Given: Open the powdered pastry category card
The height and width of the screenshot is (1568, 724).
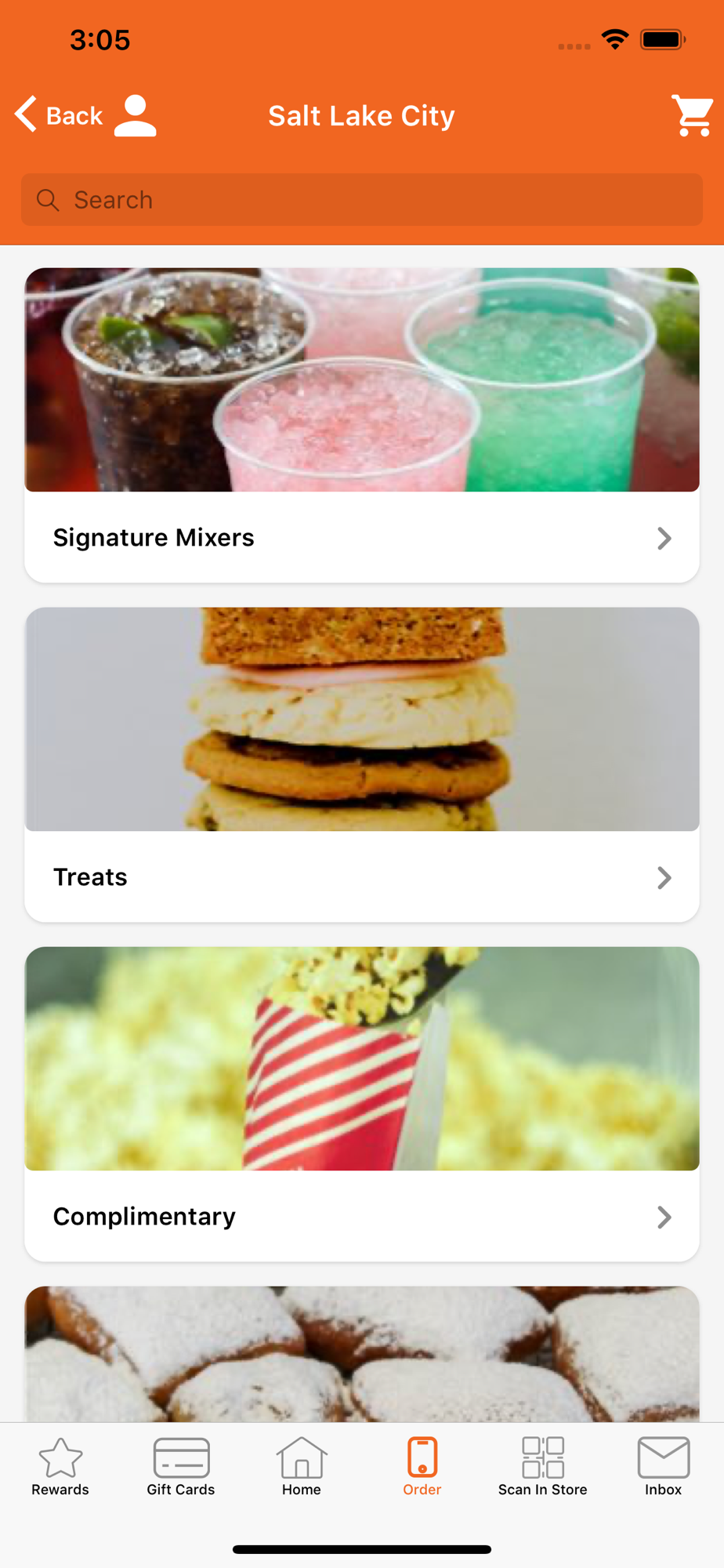Looking at the screenshot, I should (x=361, y=1354).
